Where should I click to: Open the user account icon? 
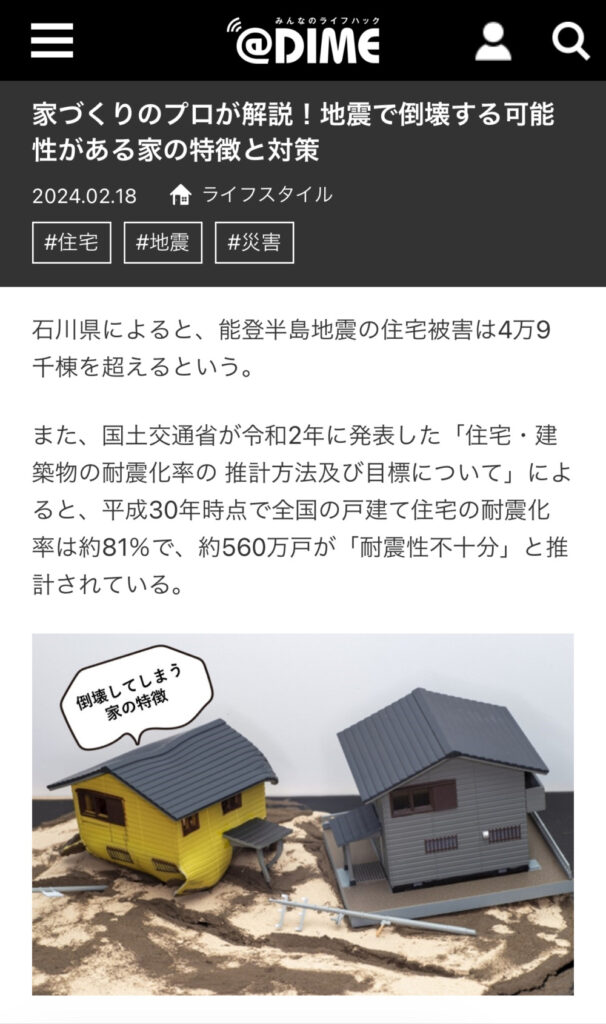(x=492, y=41)
